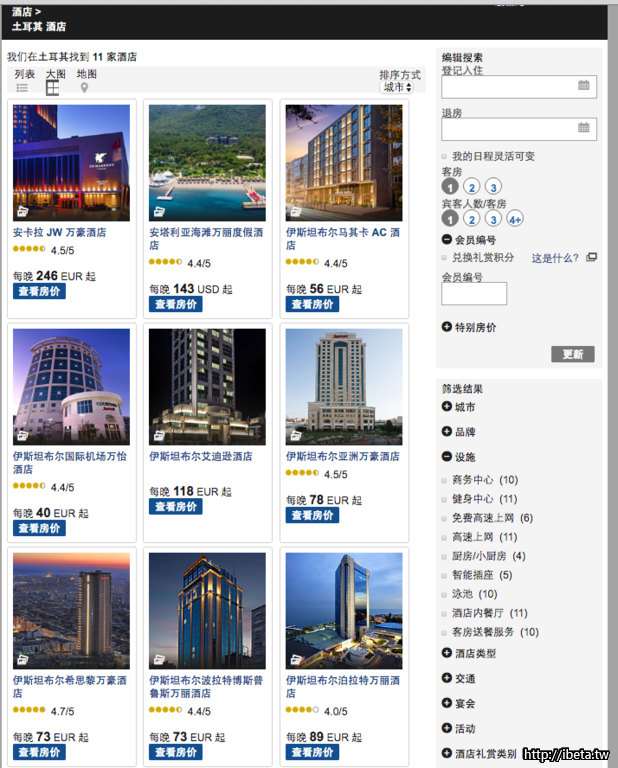Switch to the 列表 list view

coord(23,81)
